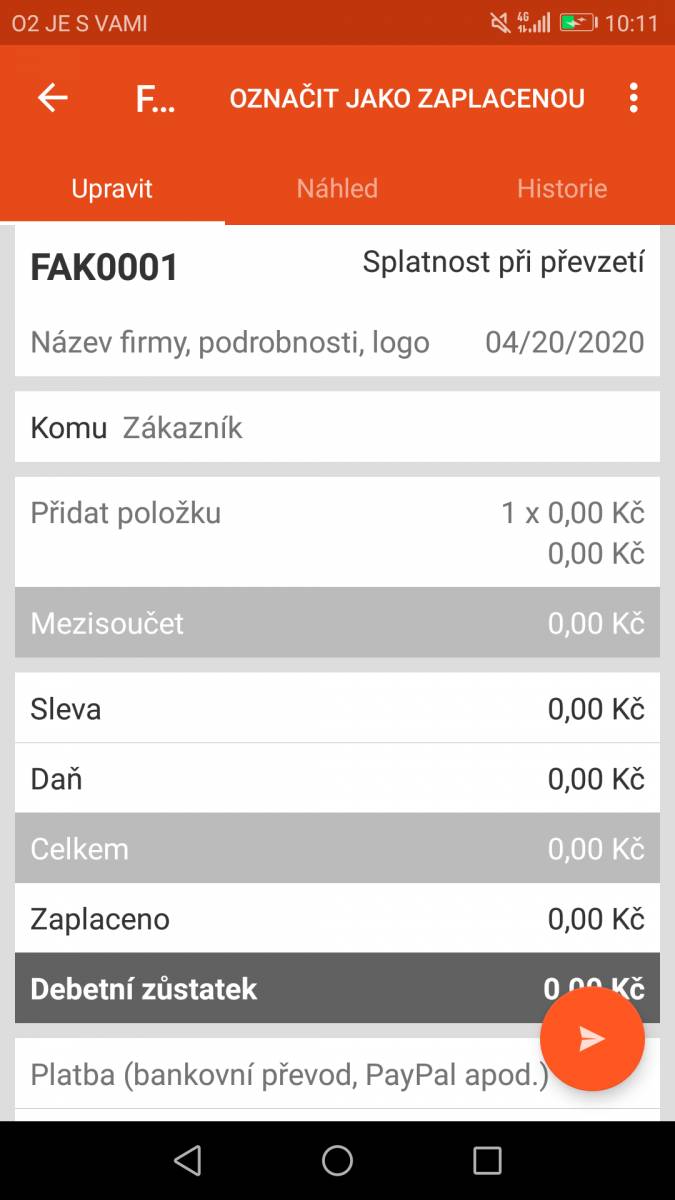Screen dimensions: 675x1200
Task: Edit invoice number FAK0001
Action: point(105,267)
